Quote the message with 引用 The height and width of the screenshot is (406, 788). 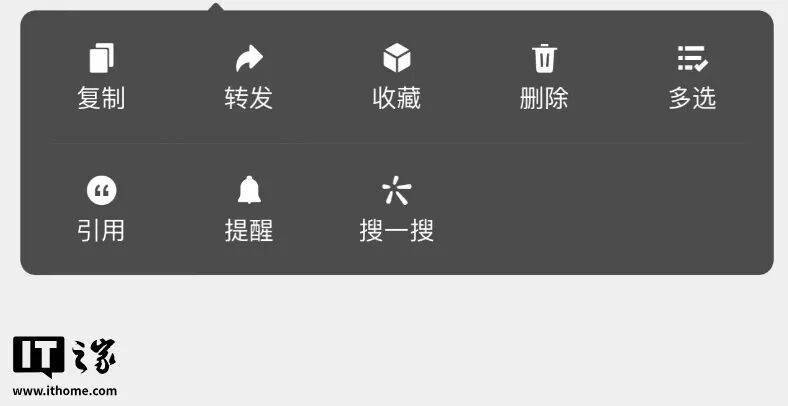[x=101, y=208]
